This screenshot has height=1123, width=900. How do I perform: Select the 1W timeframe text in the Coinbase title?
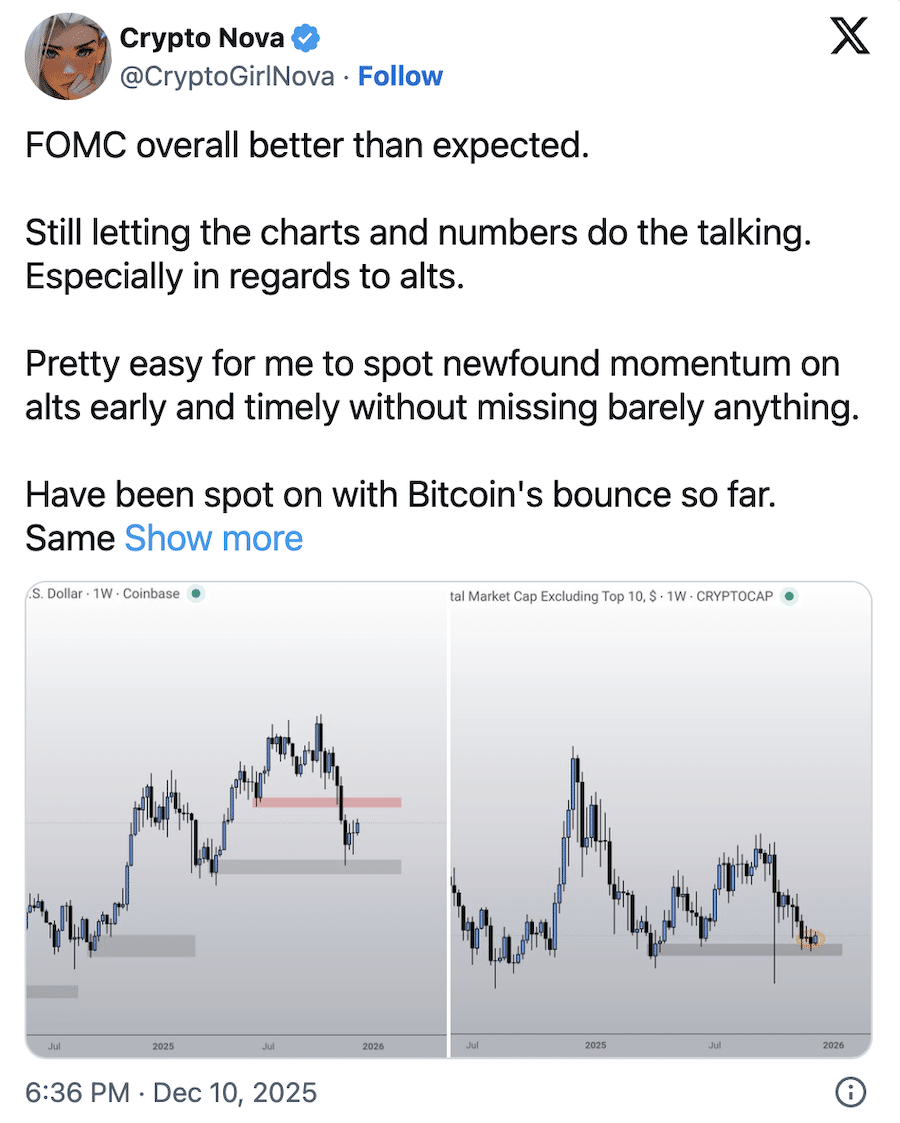click(x=102, y=593)
